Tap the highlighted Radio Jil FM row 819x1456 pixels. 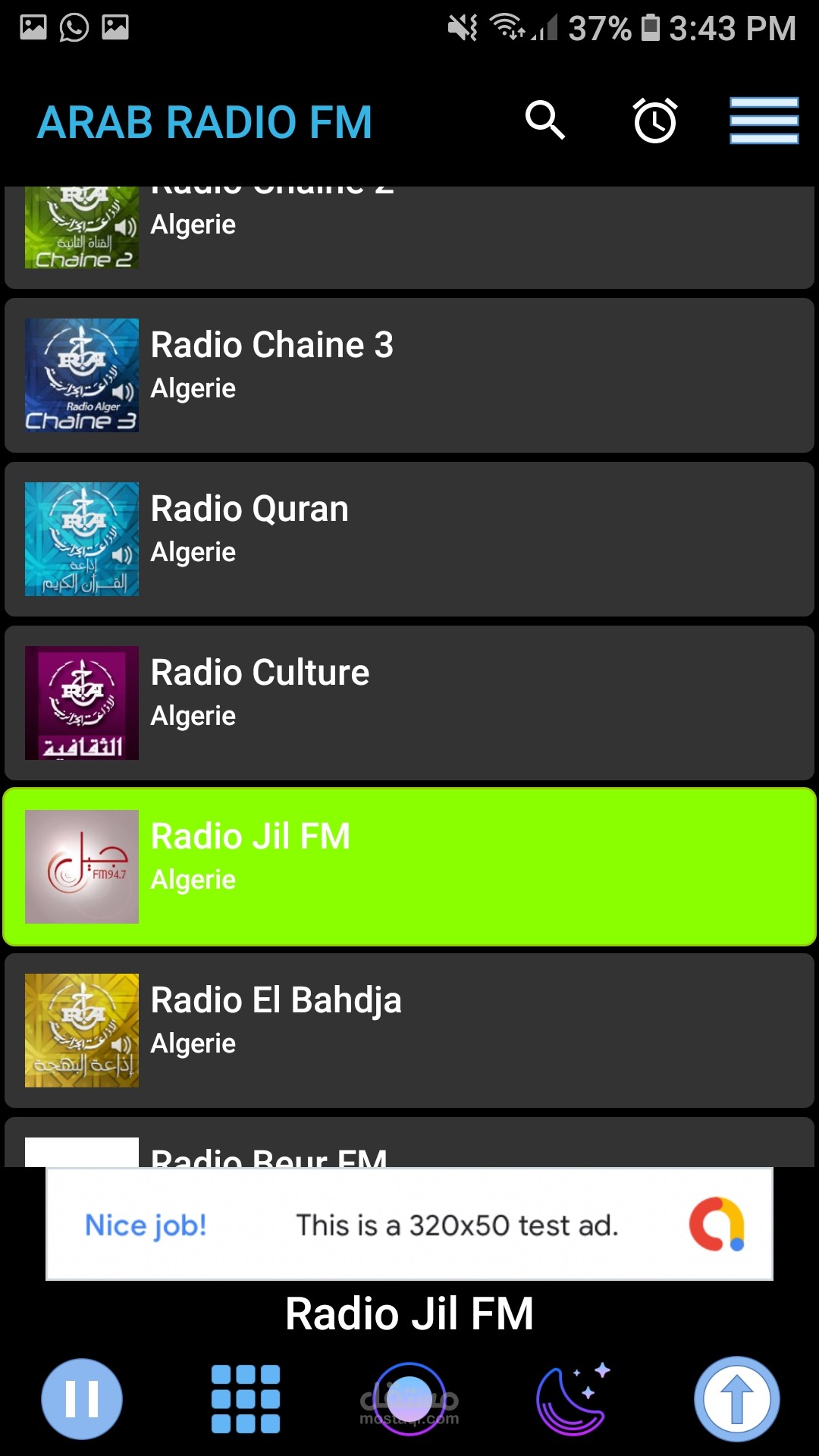pos(409,867)
